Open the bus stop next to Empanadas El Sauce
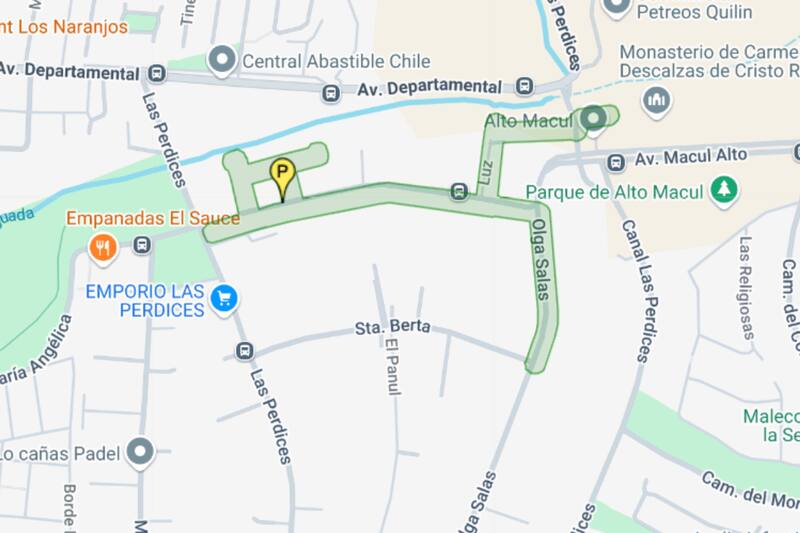The image size is (800, 533). tap(143, 244)
